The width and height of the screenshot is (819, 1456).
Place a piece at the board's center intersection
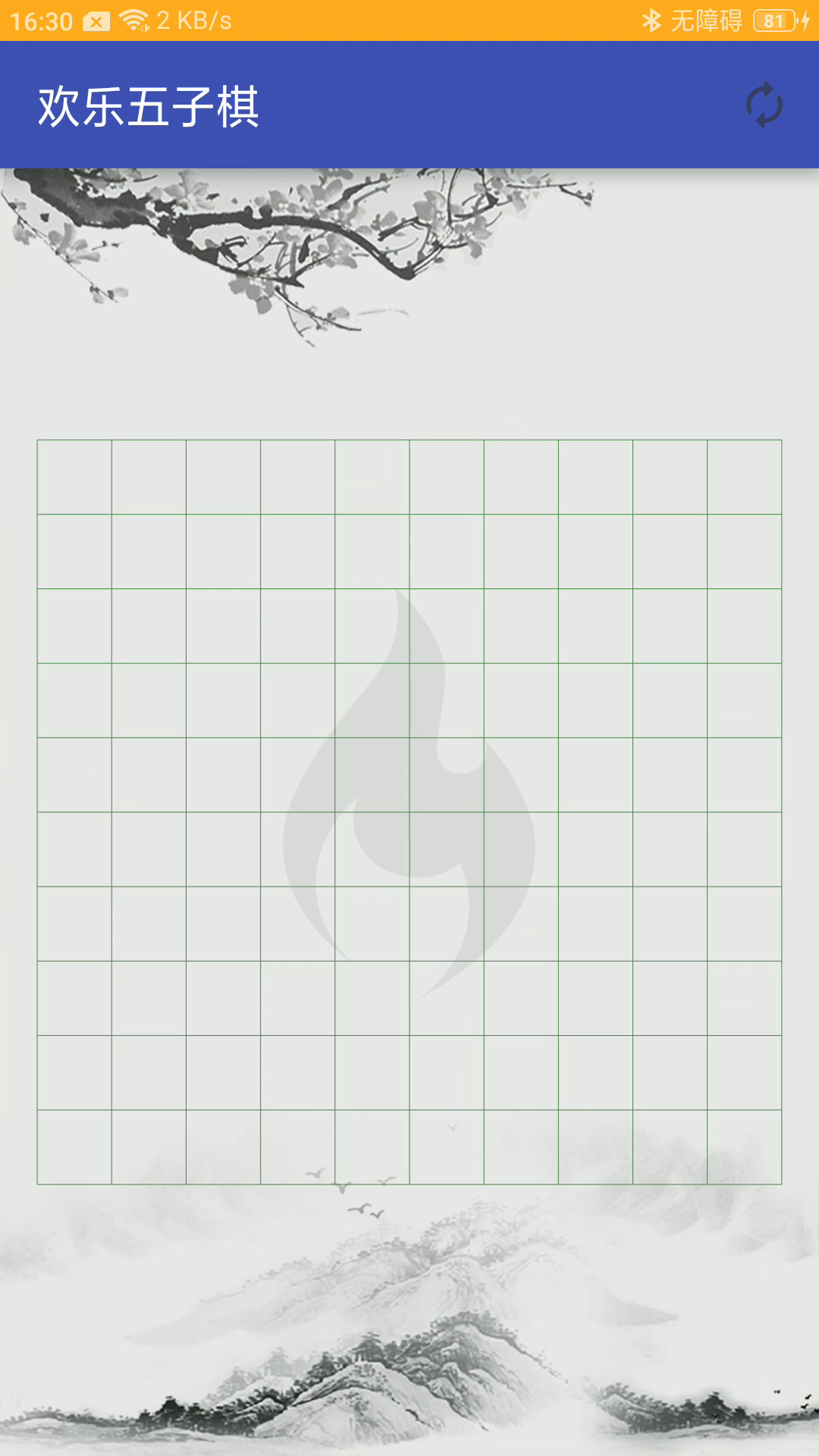[409, 812]
